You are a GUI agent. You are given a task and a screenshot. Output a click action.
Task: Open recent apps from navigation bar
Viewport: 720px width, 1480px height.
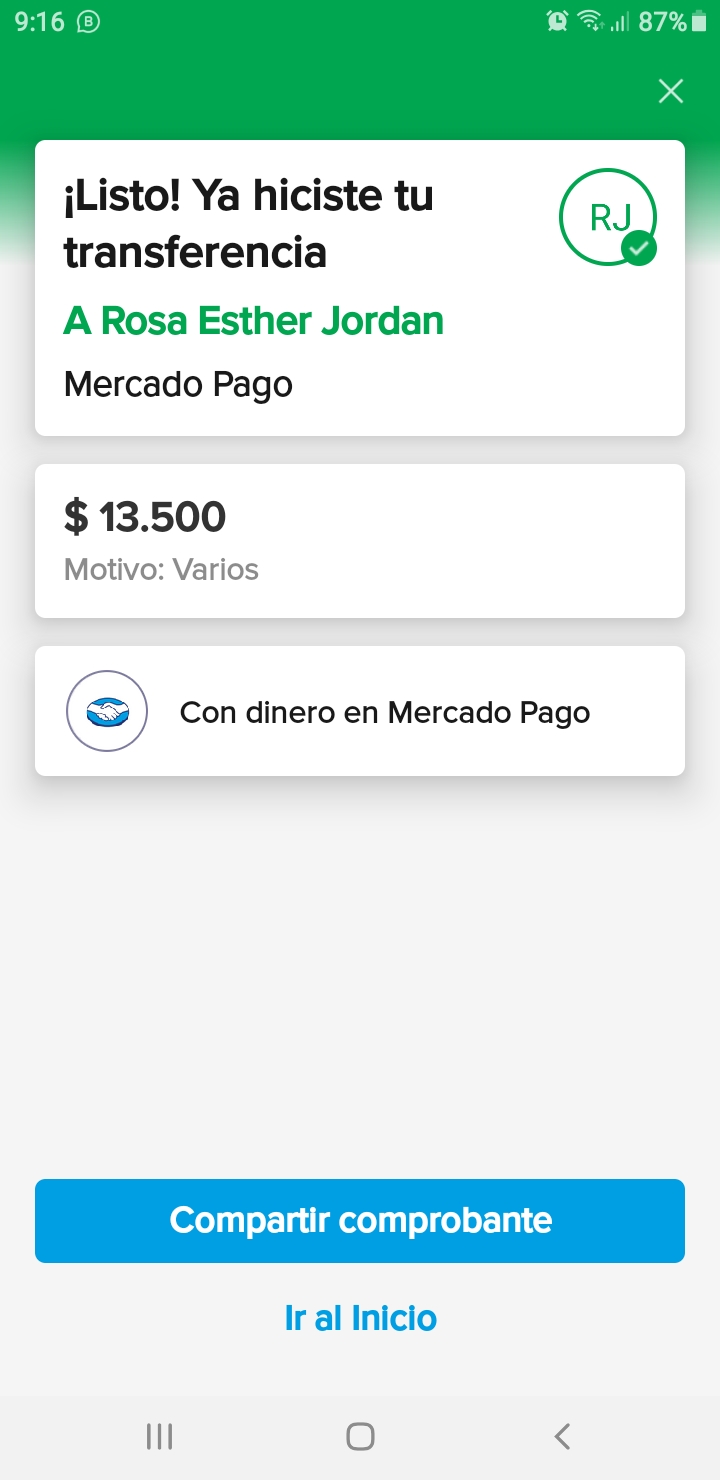pos(159,1437)
